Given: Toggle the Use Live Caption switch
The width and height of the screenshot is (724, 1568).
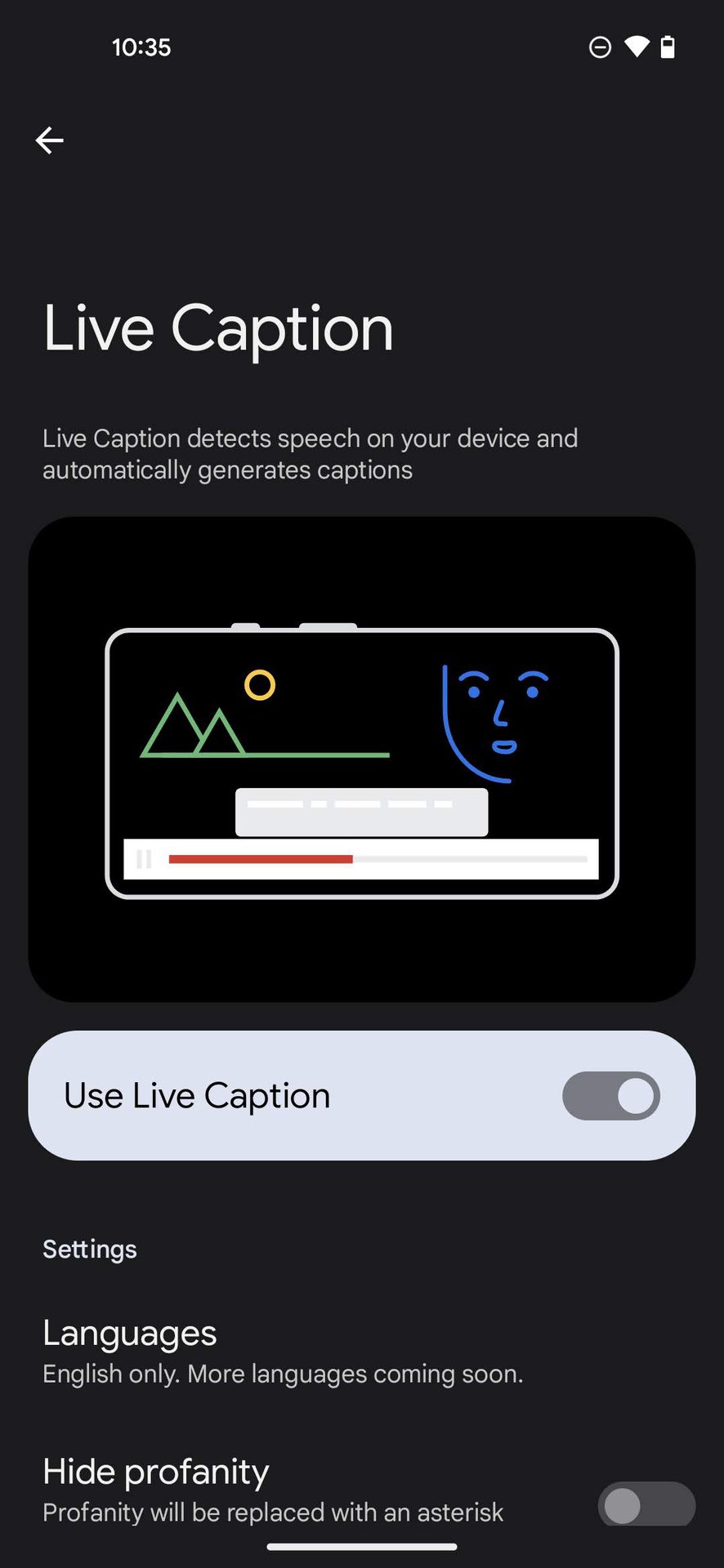Looking at the screenshot, I should click(610, 1095).
